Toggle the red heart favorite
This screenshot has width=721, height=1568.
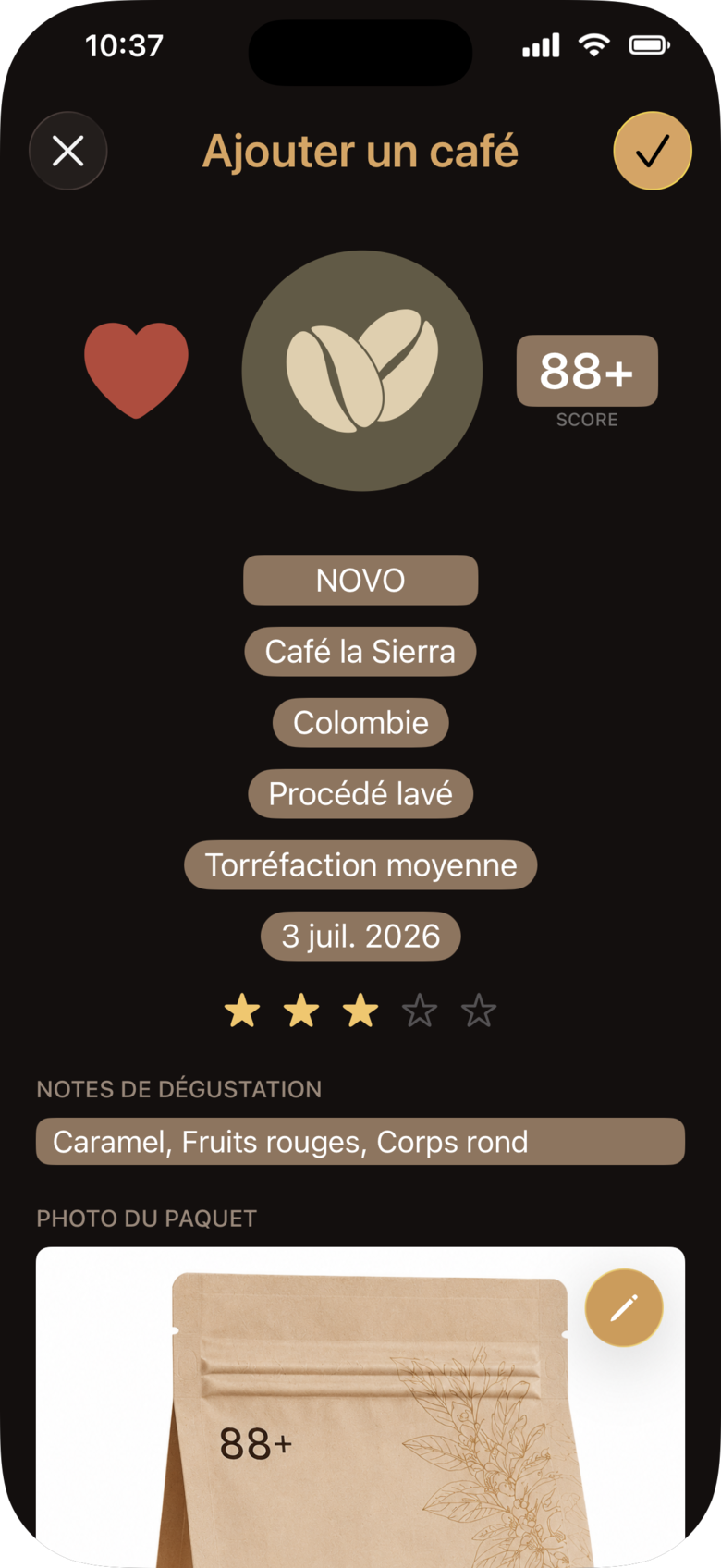pos(137,371)
